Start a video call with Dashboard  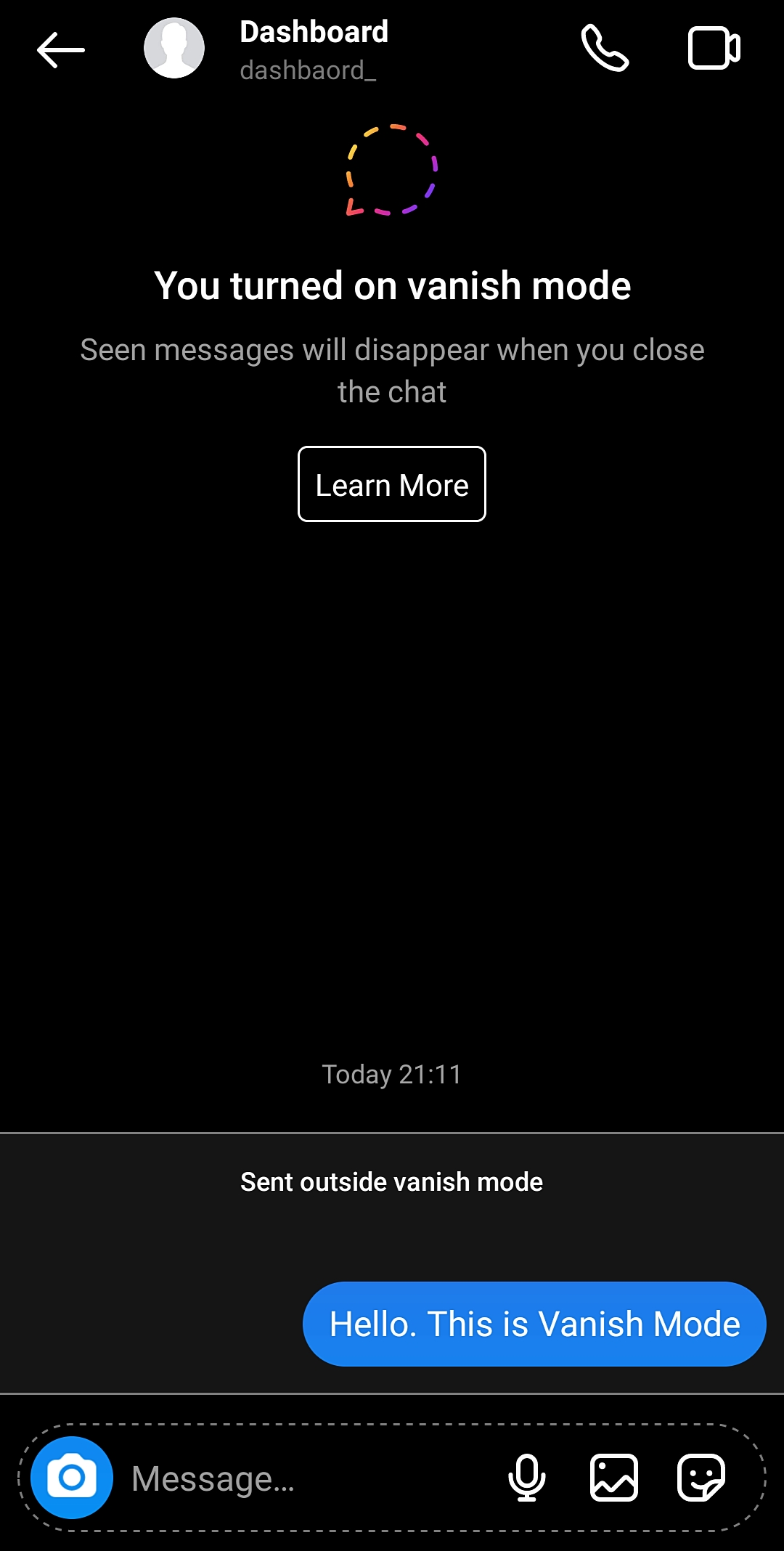[x=714, y=48]
